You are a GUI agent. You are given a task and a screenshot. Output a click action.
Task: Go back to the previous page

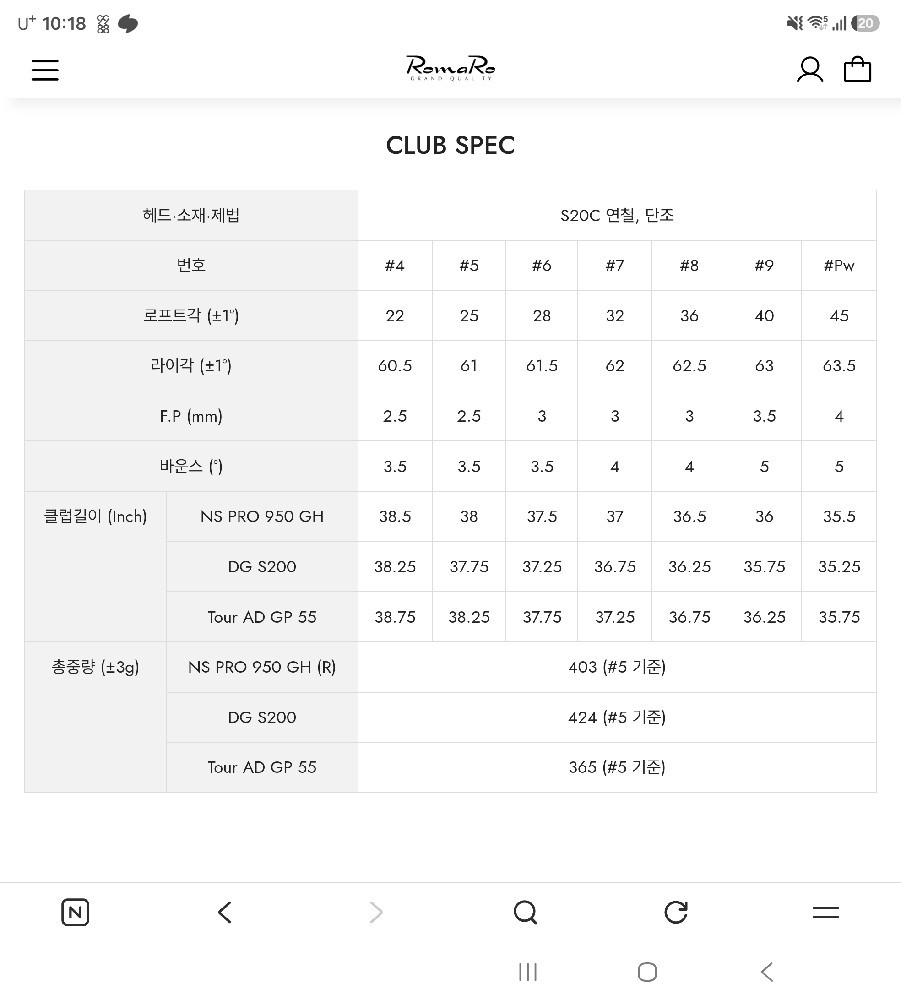click(224, 912)
